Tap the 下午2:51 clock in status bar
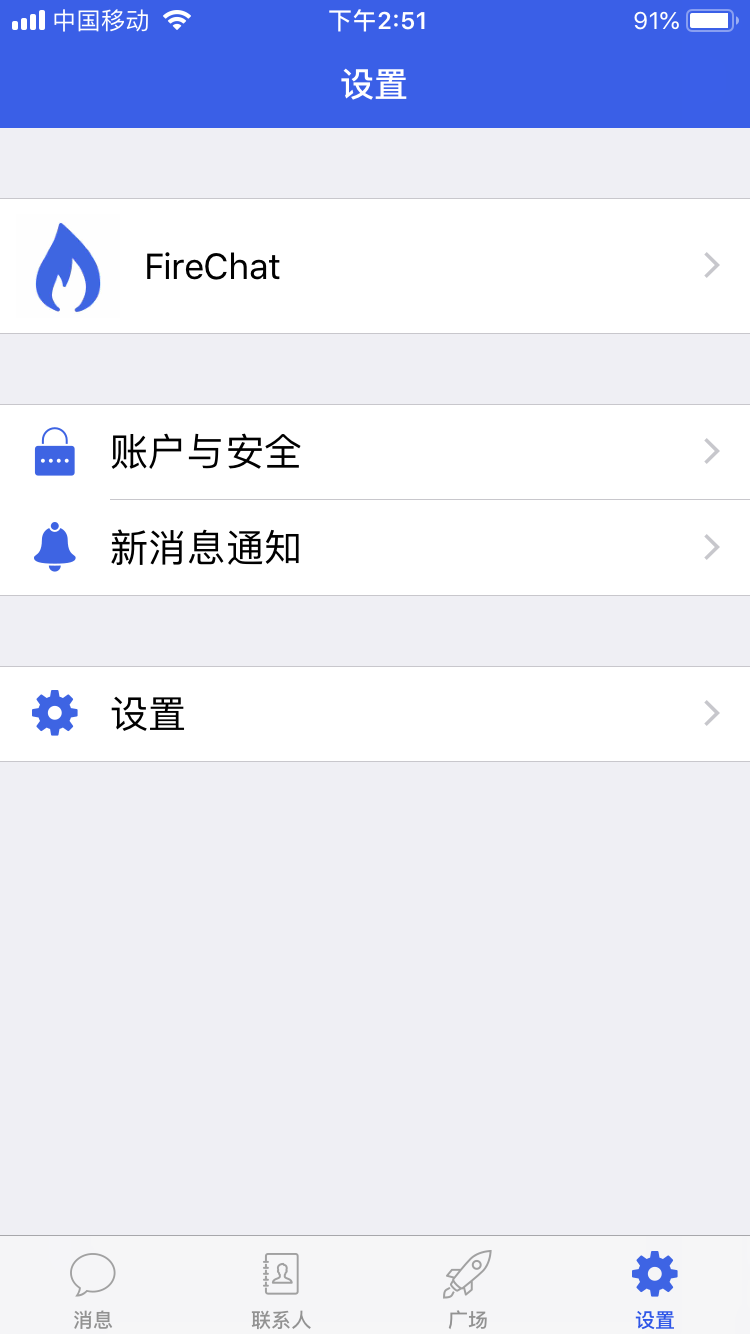 pyautogui.click(x=377, y=19)
